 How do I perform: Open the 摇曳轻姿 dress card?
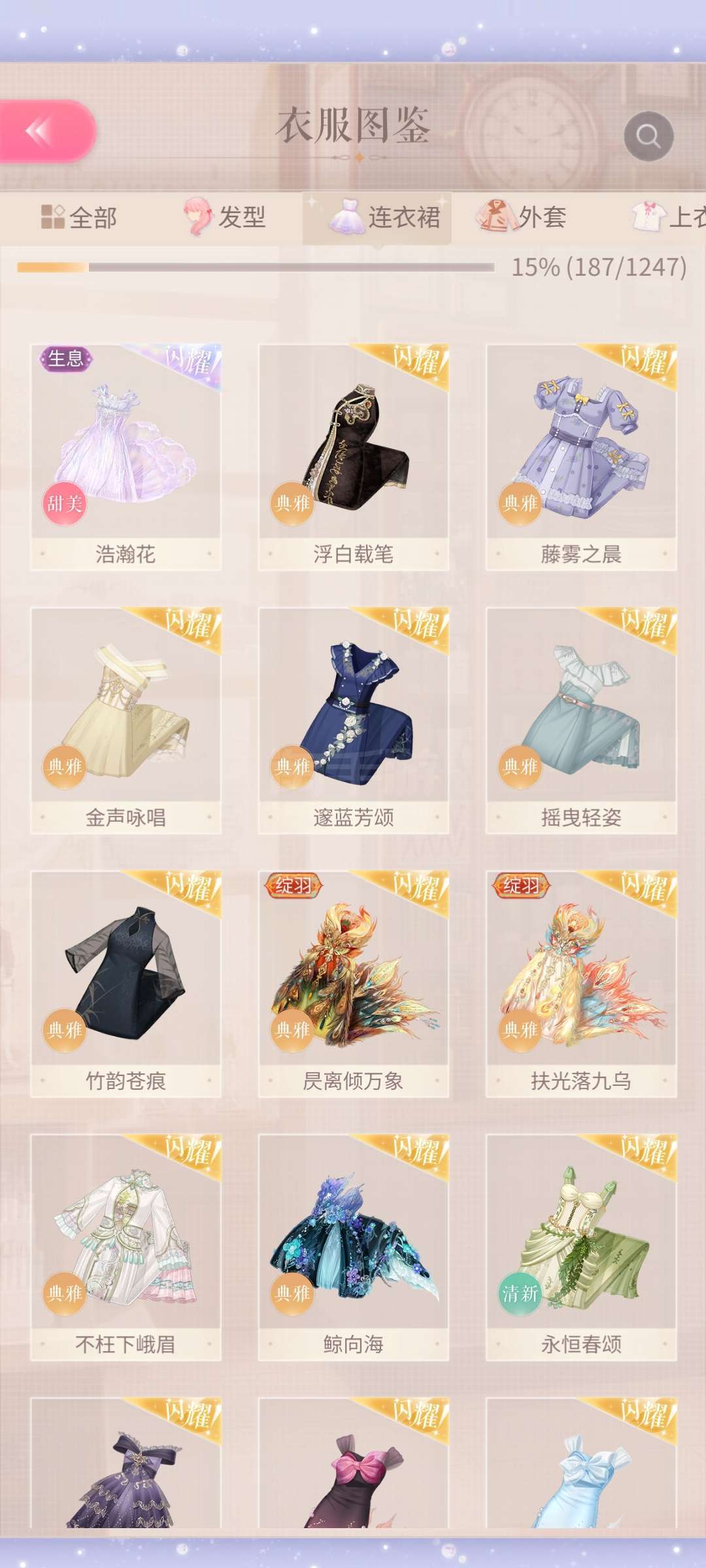pyautogui.click(x=581, y=721)
